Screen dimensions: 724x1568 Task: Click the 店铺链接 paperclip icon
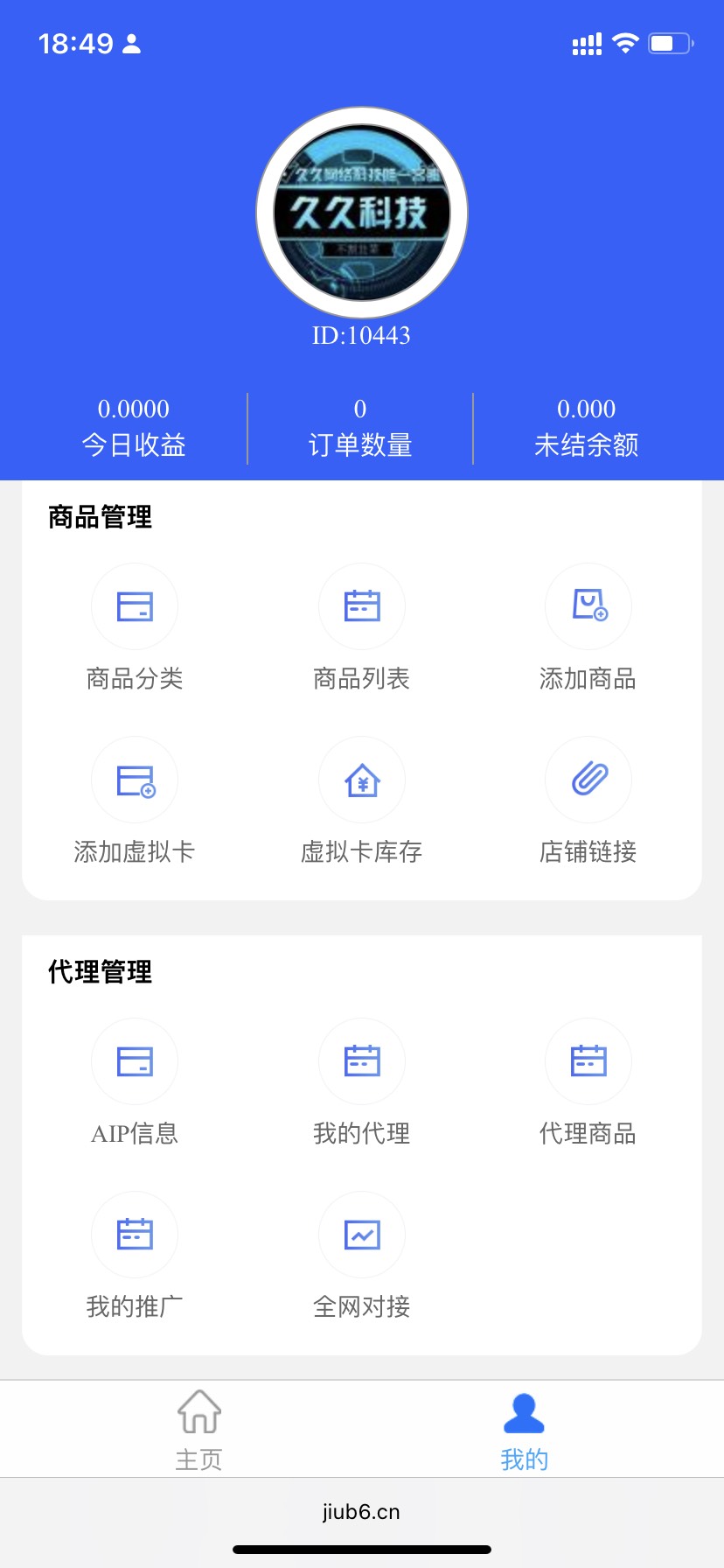[x=588, y=779]
